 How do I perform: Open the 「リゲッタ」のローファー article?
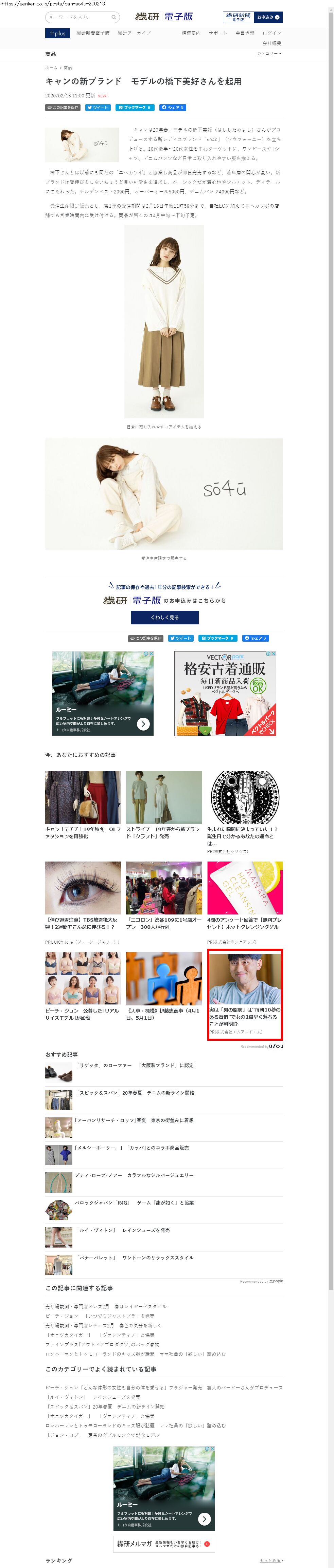click(134, 1065)
